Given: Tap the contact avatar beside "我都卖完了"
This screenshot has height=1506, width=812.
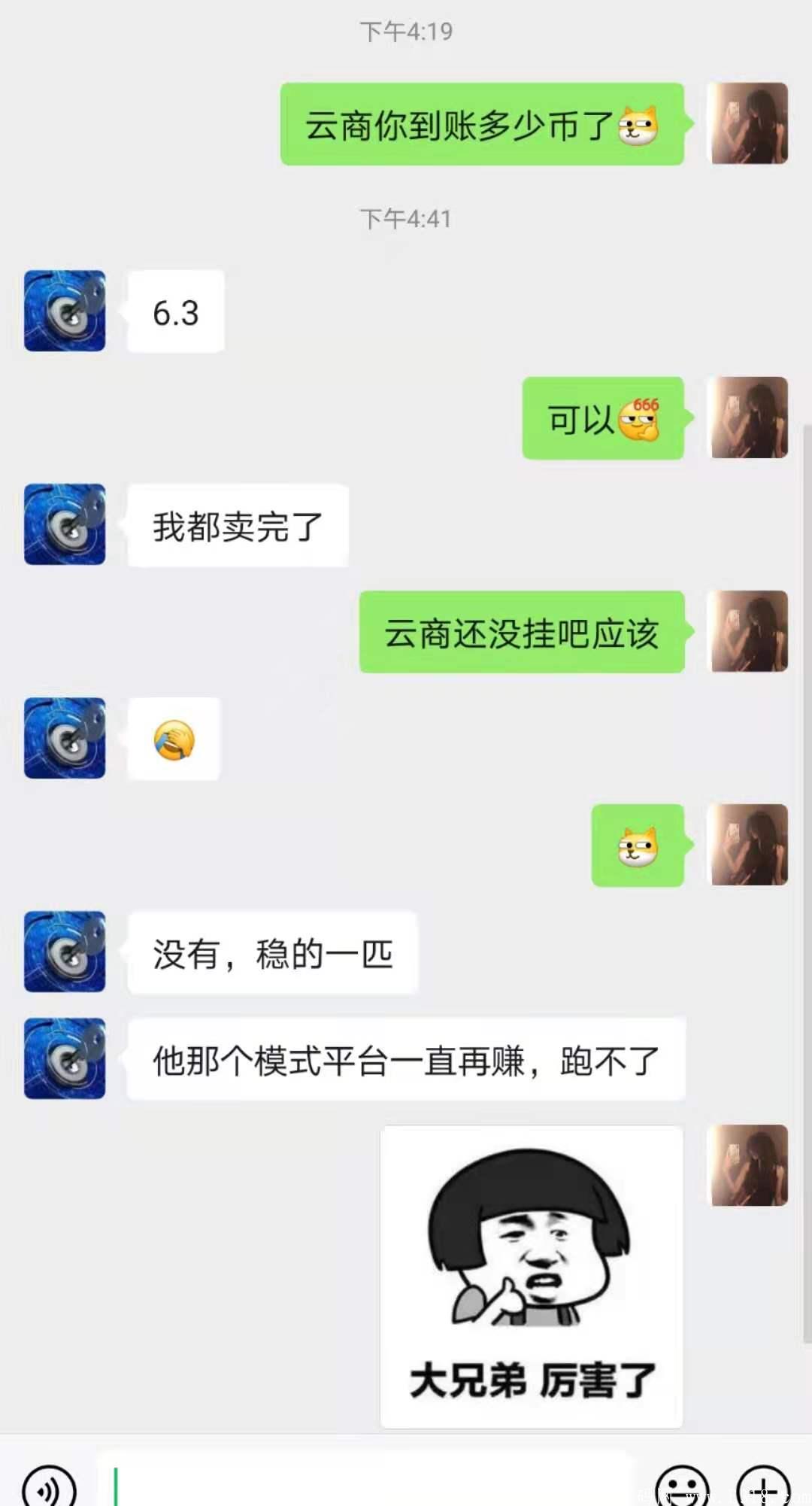Looking at the screenshot, I should tap(64, 525).
